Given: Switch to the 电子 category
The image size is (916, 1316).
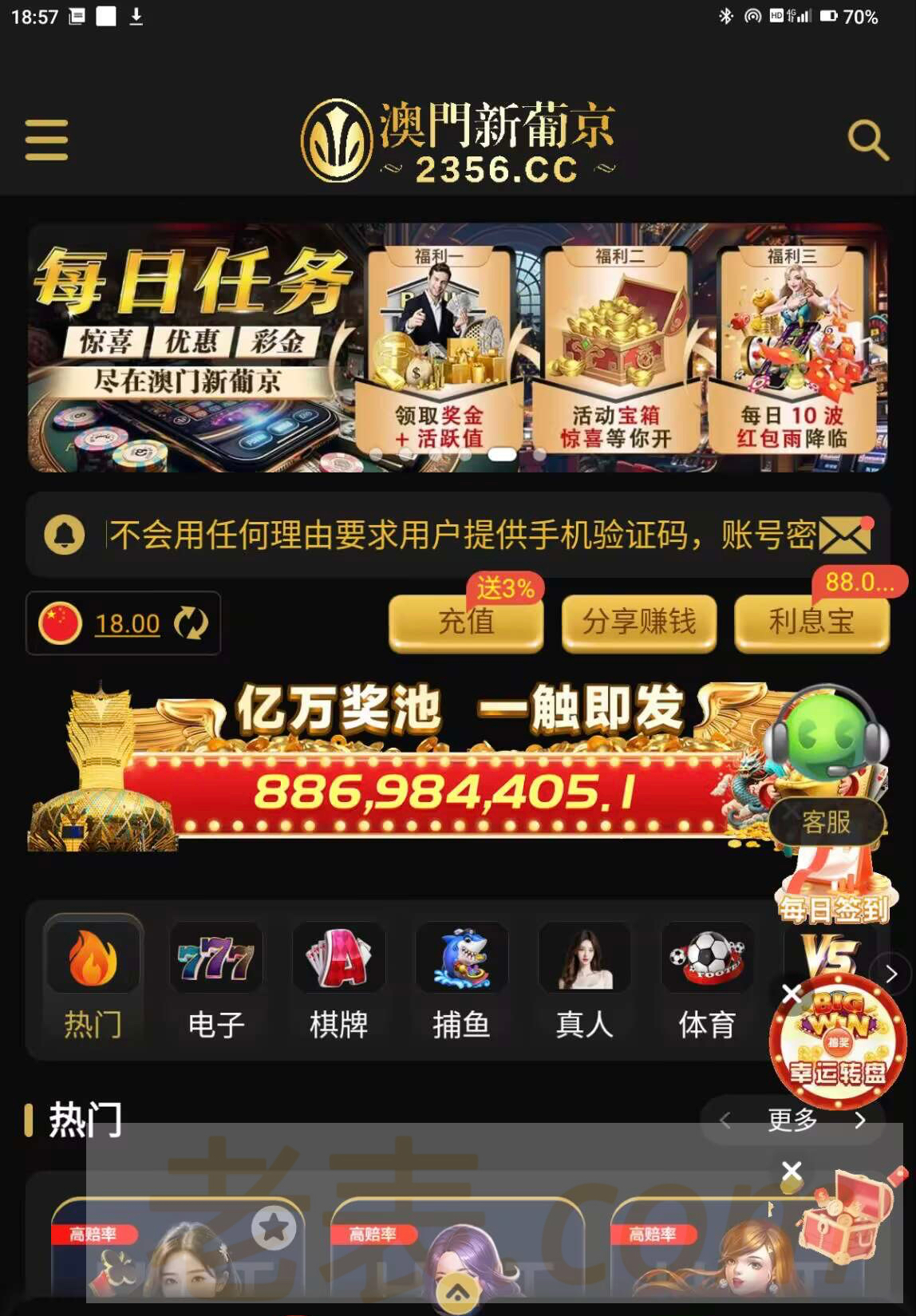Looking at the screenshot, I should pos(215,982).
